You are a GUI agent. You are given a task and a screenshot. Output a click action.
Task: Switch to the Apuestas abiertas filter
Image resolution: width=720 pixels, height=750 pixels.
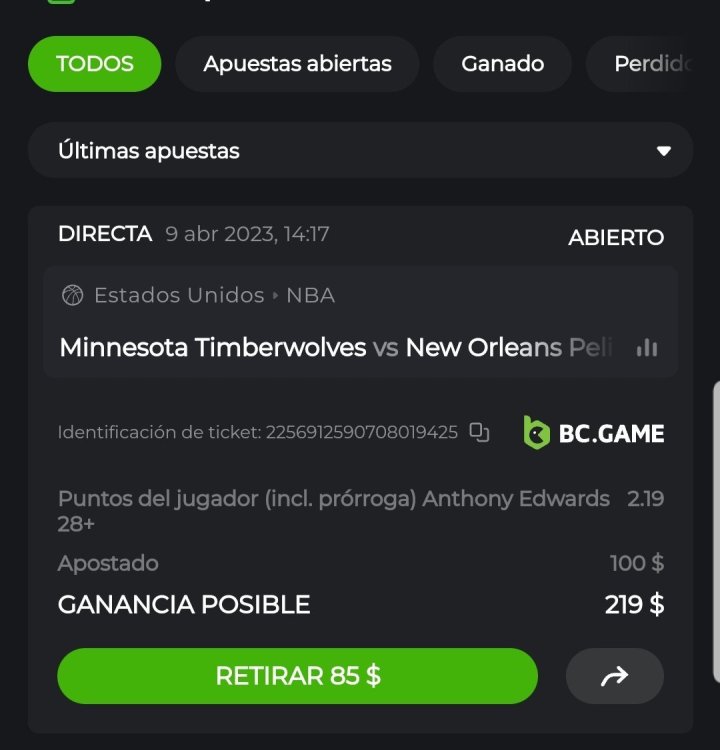(x=296, y=63)
